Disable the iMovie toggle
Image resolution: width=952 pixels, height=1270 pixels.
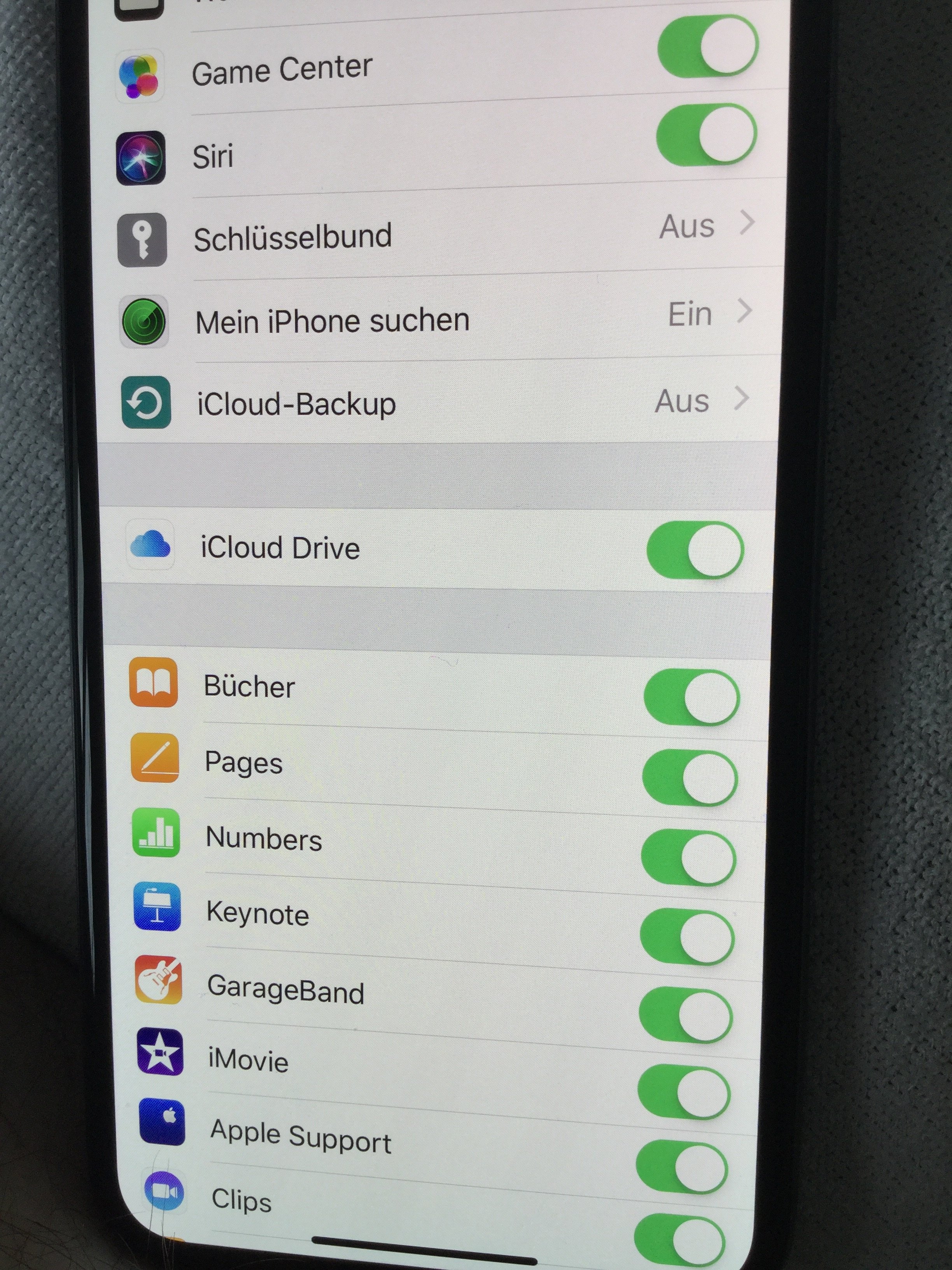point(683,1092)
